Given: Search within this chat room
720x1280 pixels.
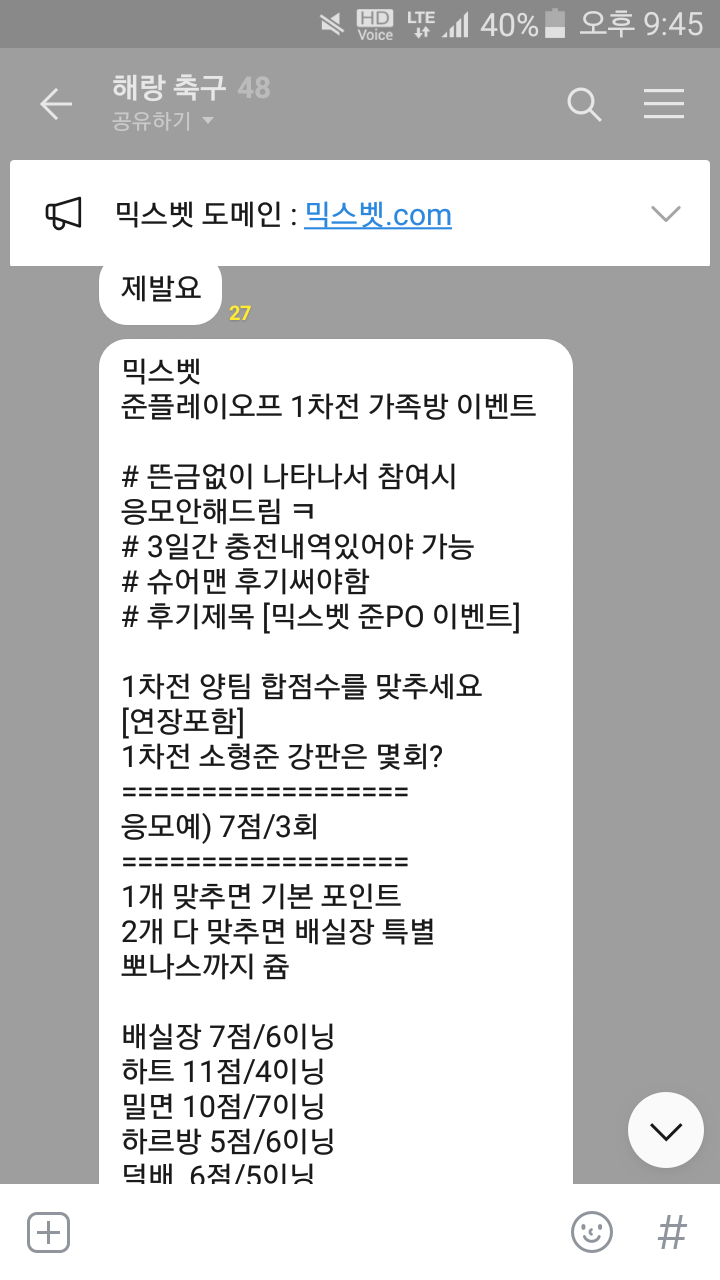Looking at the screenshot, I should tap(584, 104).
